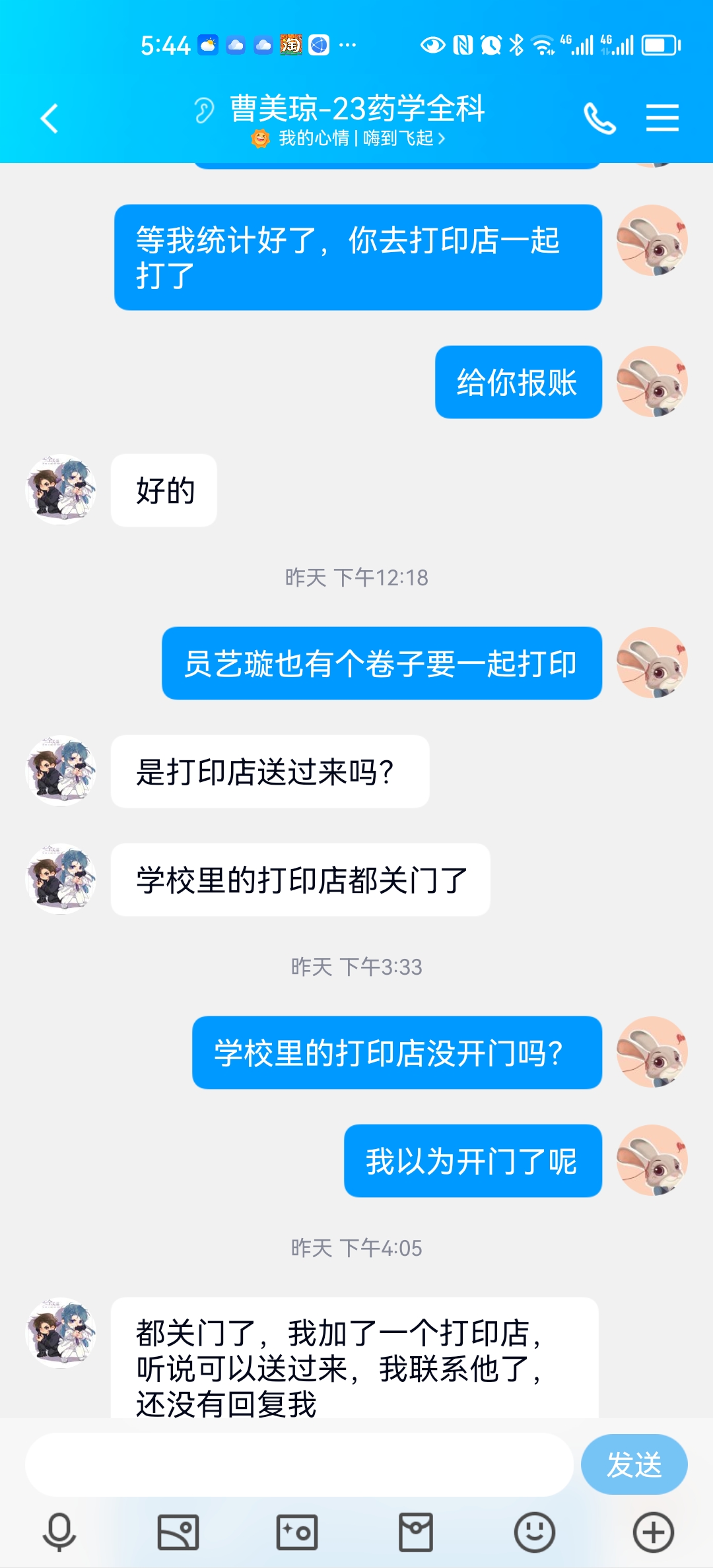Open the photo gallery picker
Screen dimensions: 713x1568
coord(178,1532)
